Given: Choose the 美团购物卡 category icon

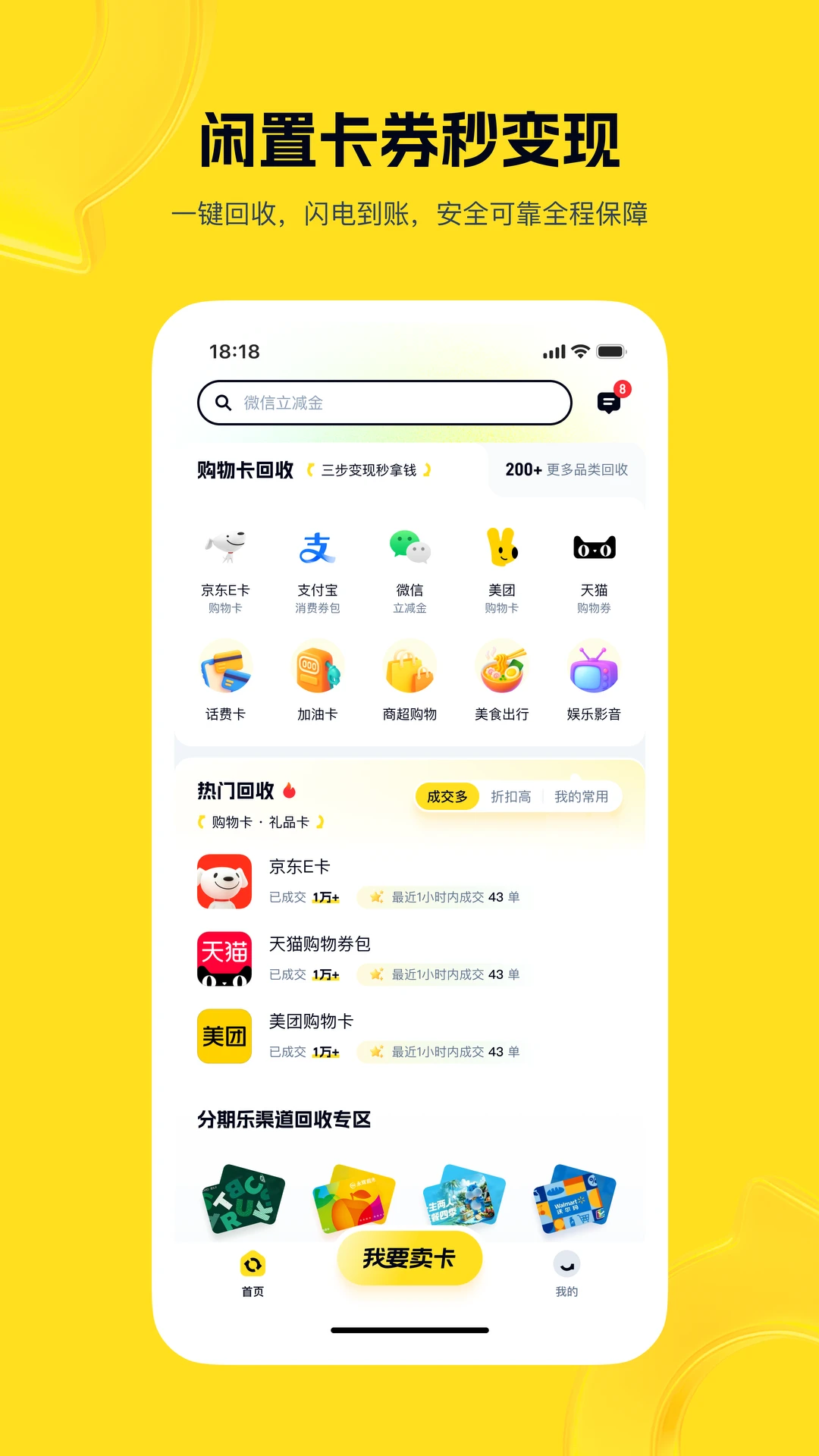Looking at the screenshot, I should point(502,546).
